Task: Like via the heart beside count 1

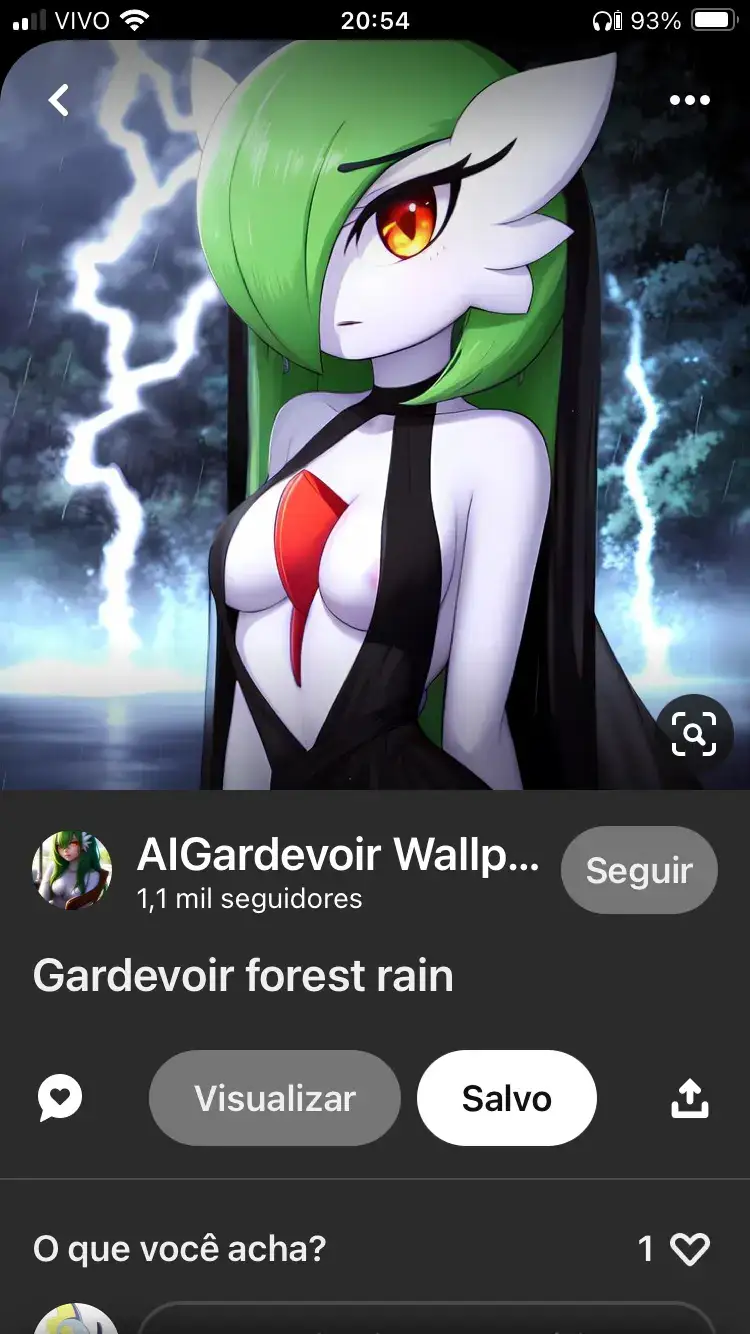Action: [x=689, y=1248]
